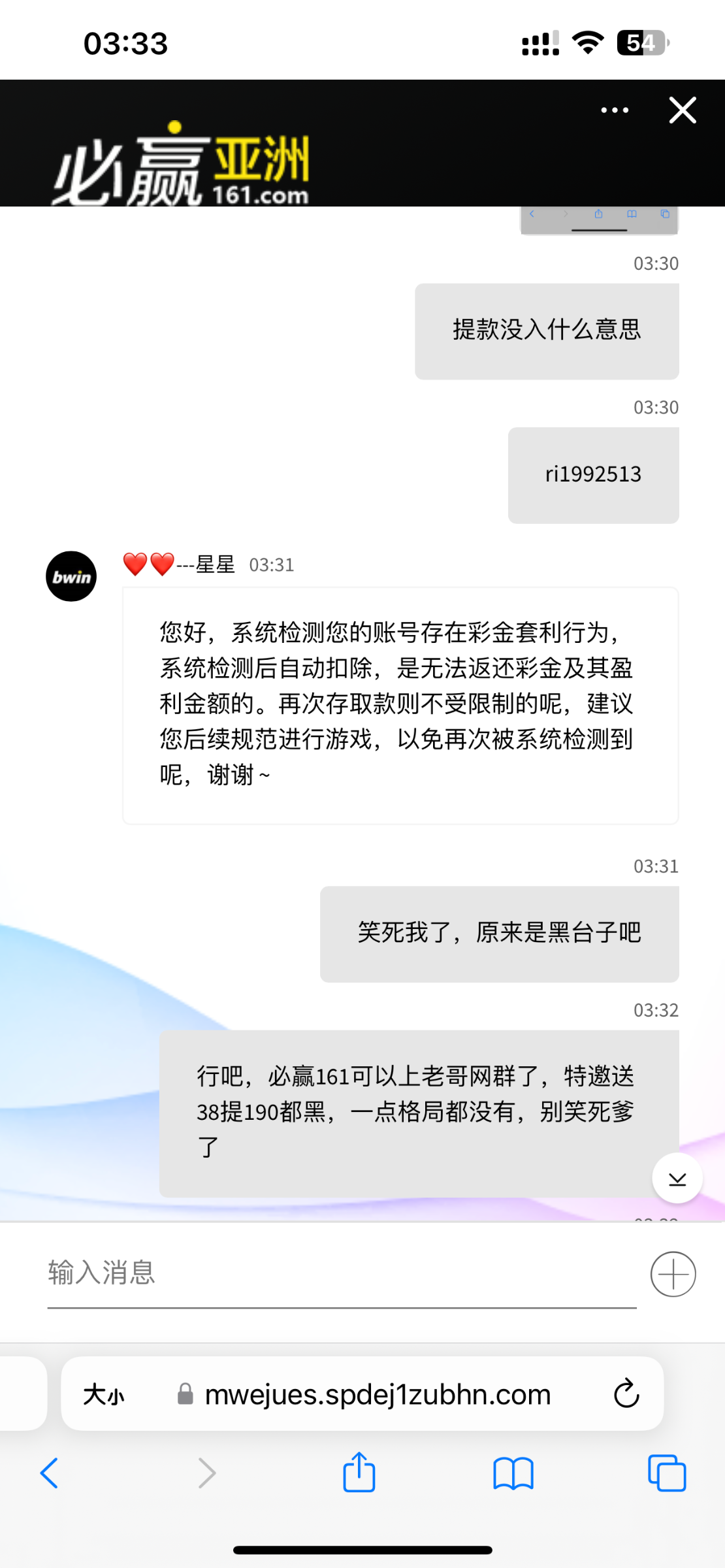Tap the mwejues.spdej1zubhn.com address bar
The height and width of the screenshot is (1568, 725).
coord(378,1394)
